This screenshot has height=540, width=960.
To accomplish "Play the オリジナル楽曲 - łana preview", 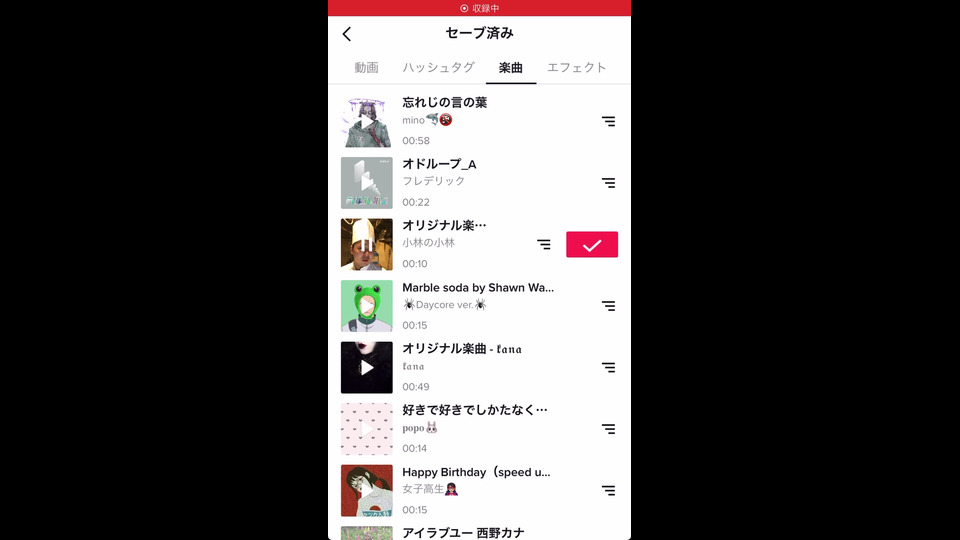I will [367, 368].
